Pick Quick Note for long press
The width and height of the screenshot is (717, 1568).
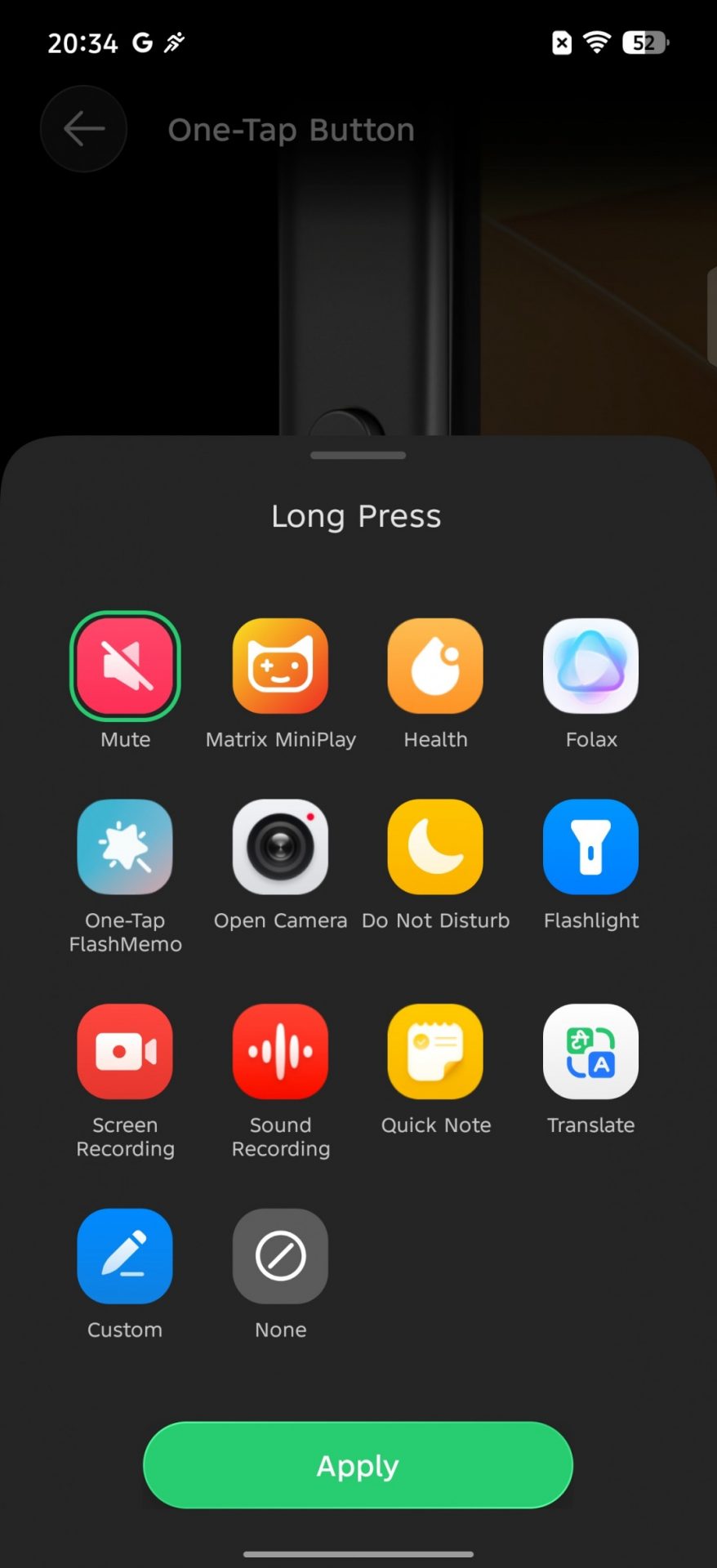435,1051
